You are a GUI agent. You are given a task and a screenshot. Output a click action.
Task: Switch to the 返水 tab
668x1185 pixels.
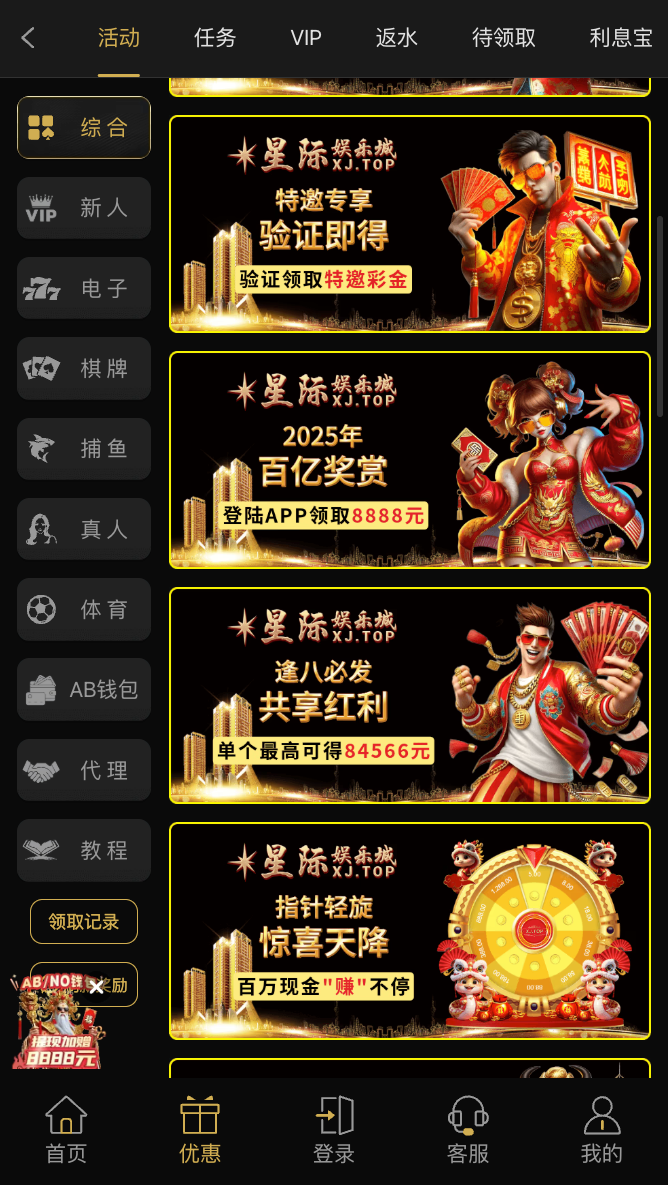(397, 38)
